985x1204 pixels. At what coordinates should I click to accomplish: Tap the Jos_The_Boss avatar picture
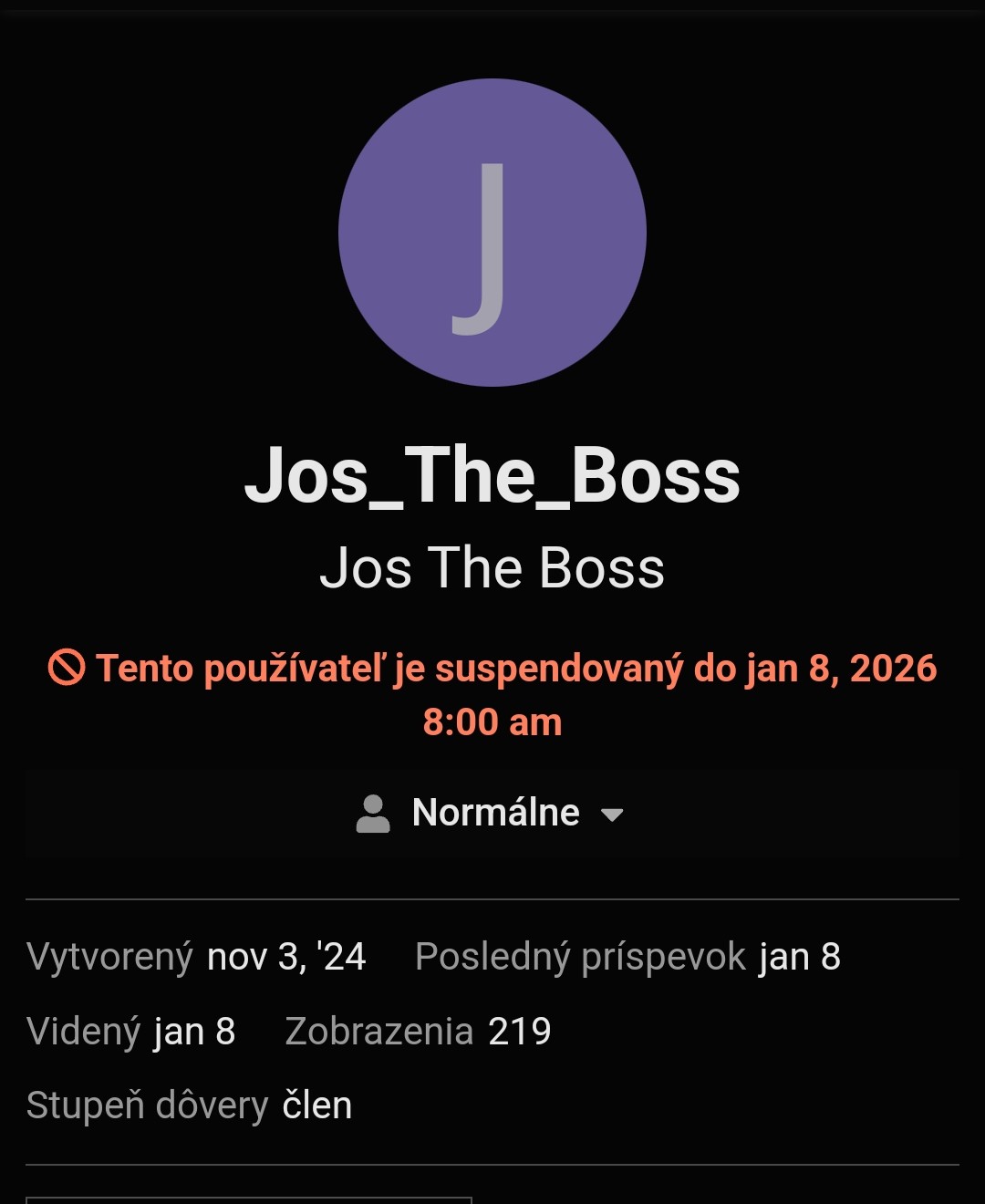(493, 234)
